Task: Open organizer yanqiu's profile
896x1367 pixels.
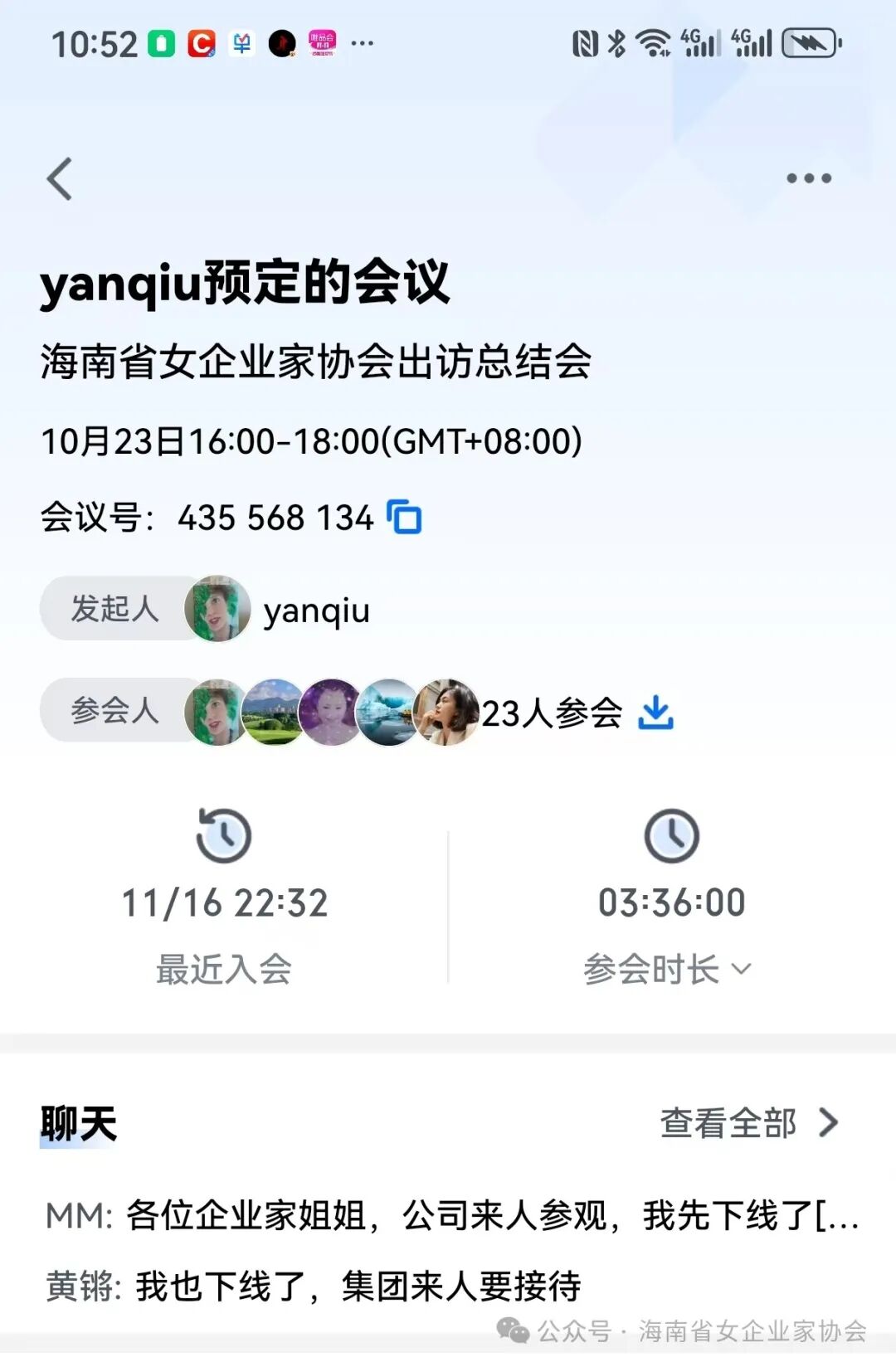Action: point(218,610)
